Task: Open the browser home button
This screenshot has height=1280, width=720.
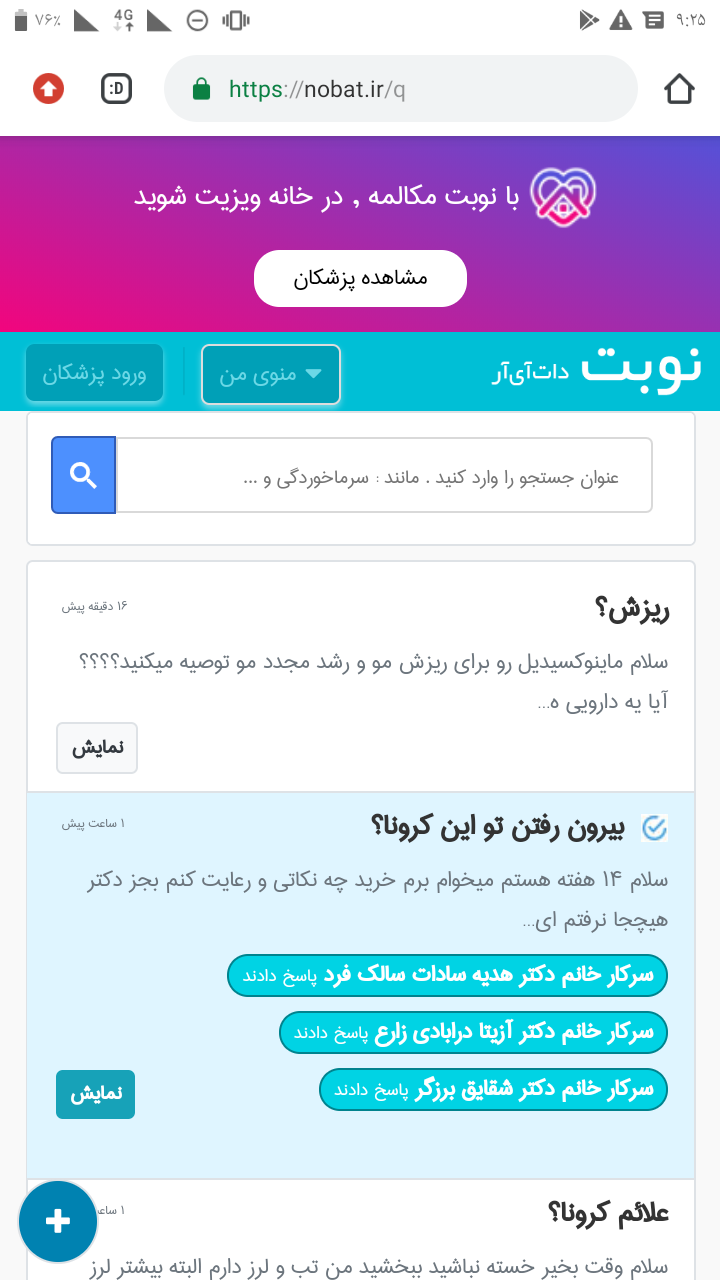Action: click(679, 89)
